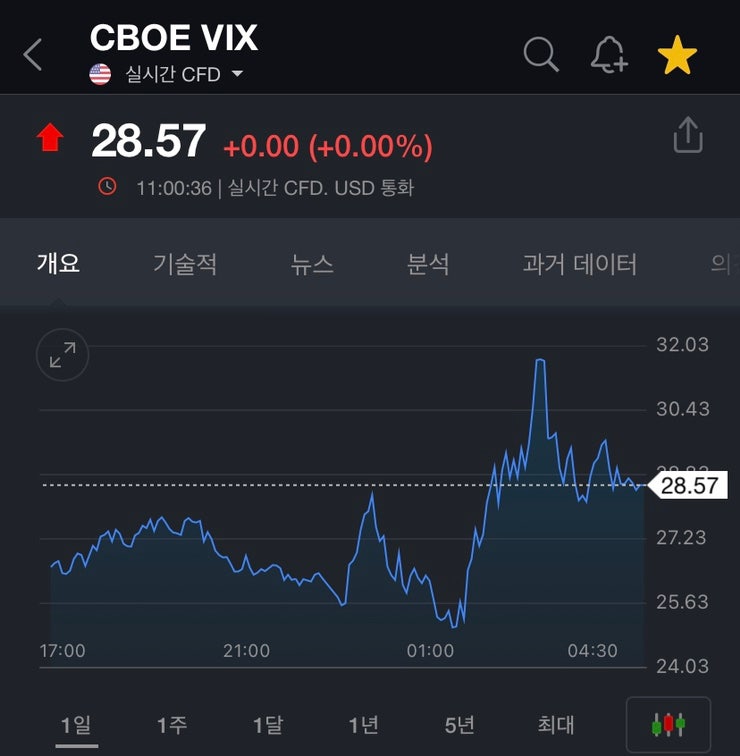Toggle CBOE VIX favorite star off
This screenshot has height=756, width=740.
677,55
